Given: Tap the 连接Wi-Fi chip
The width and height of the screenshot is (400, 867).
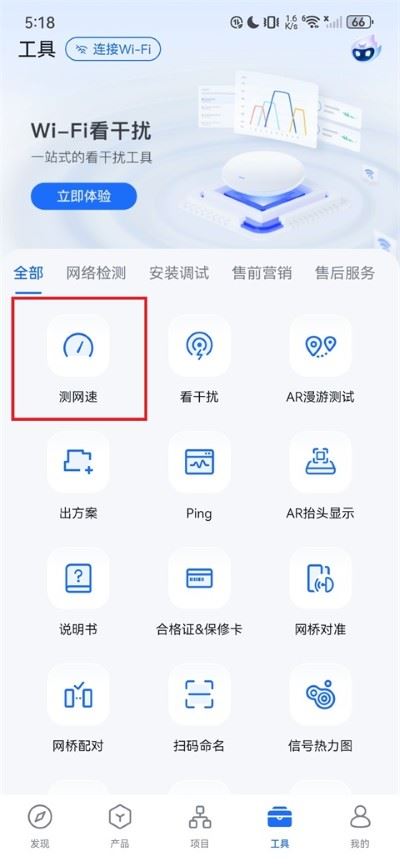Looking at the screenshot, I should point(113,50).
